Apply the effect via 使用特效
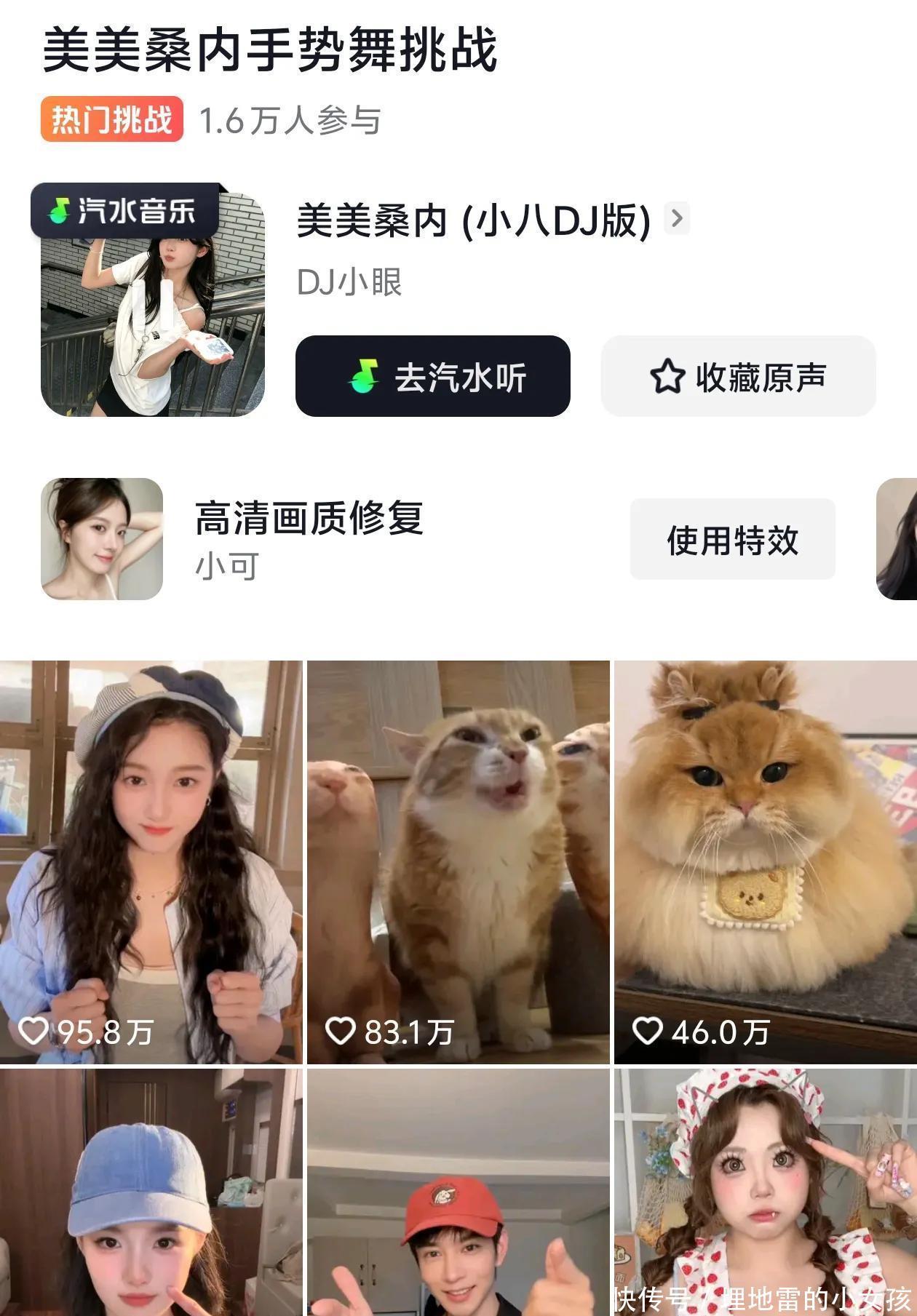Screen dimensions: 917x1316 [732, 539]
